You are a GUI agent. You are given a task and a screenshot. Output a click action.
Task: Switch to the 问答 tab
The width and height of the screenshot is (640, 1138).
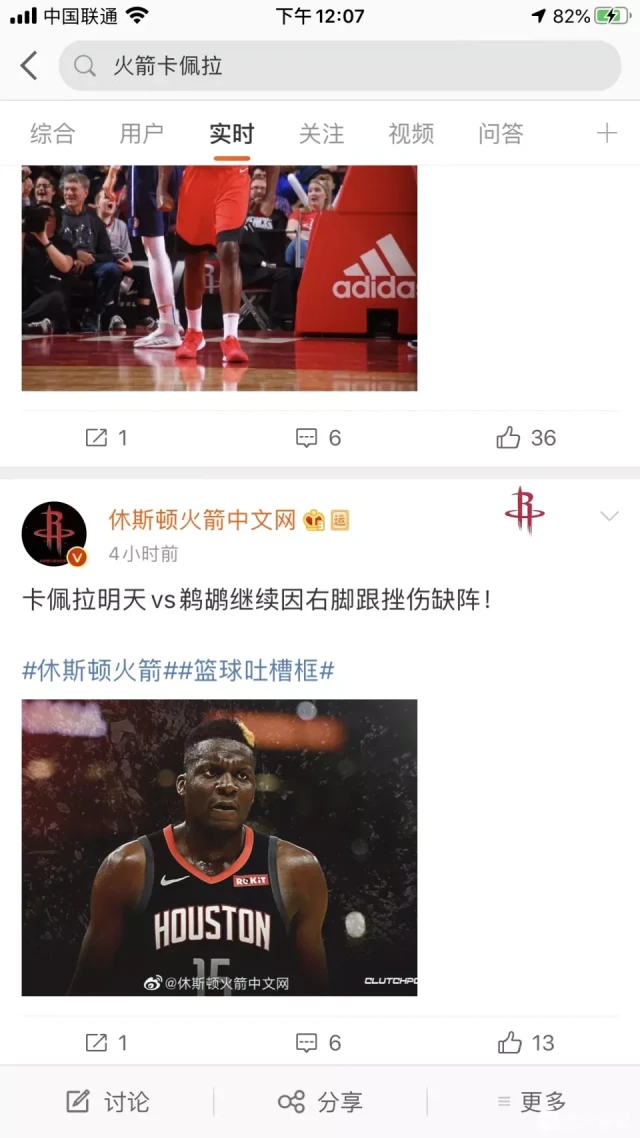coord(501,133)
